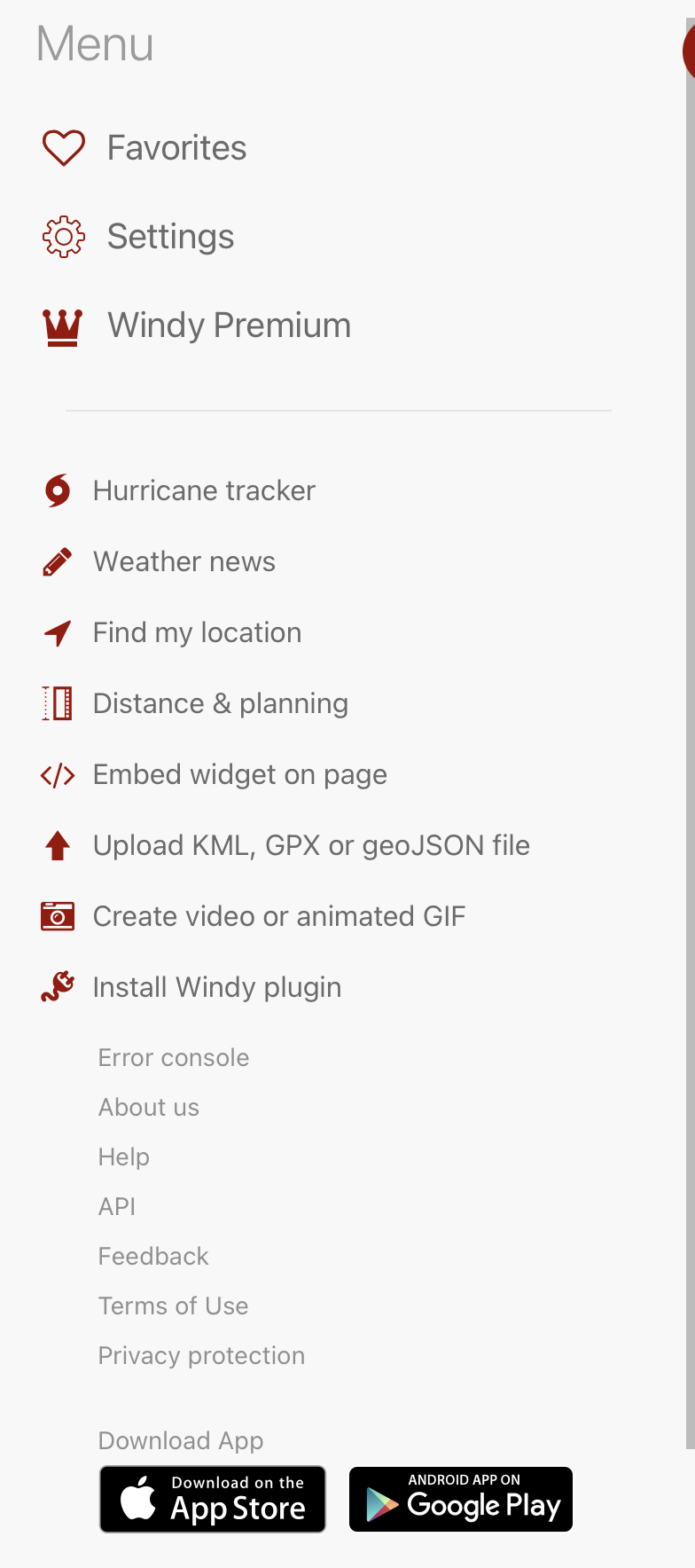Image resolution: width=695 pixels, height=1568 pixels.
Task: View the Terms of Use
Action: (174, 1305)
